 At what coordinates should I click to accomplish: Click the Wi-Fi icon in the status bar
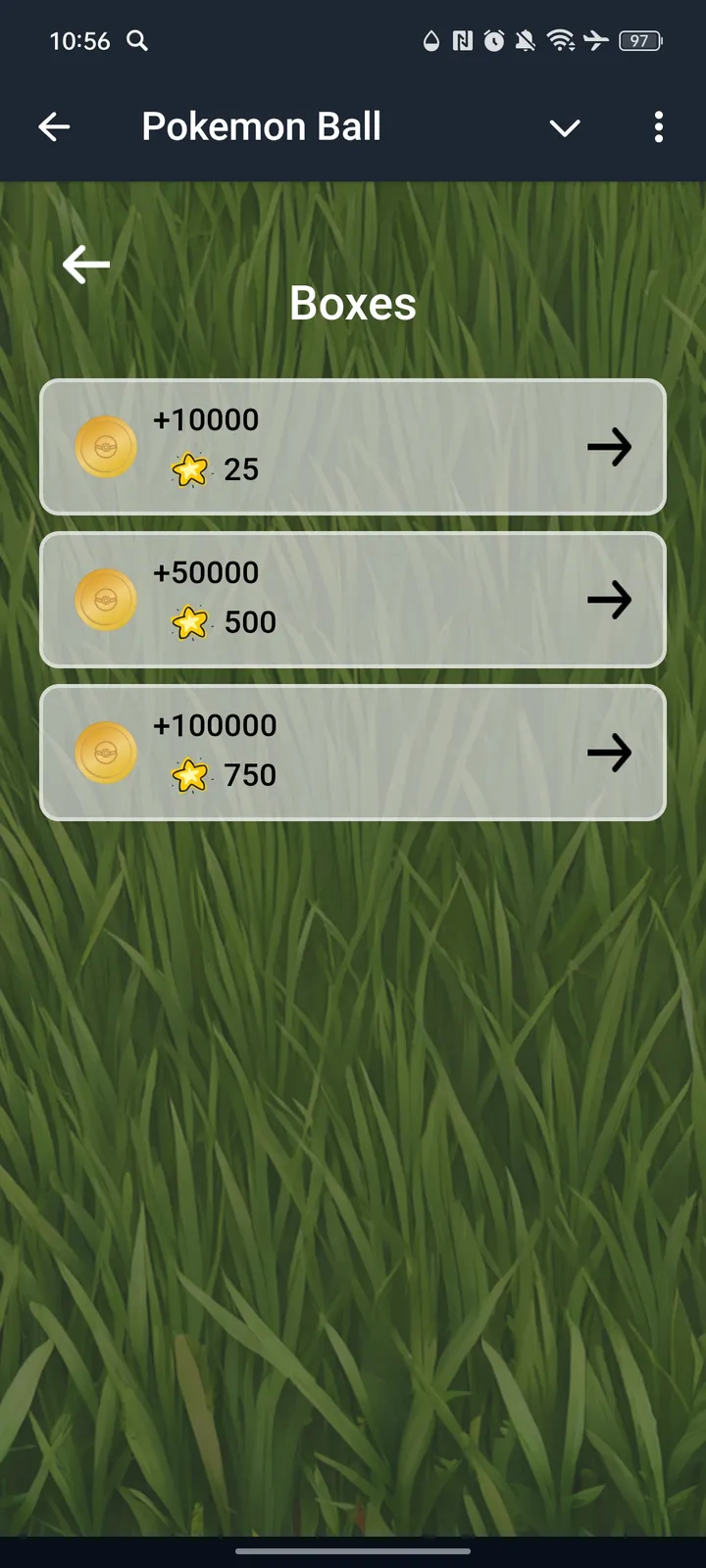point(562,41)
